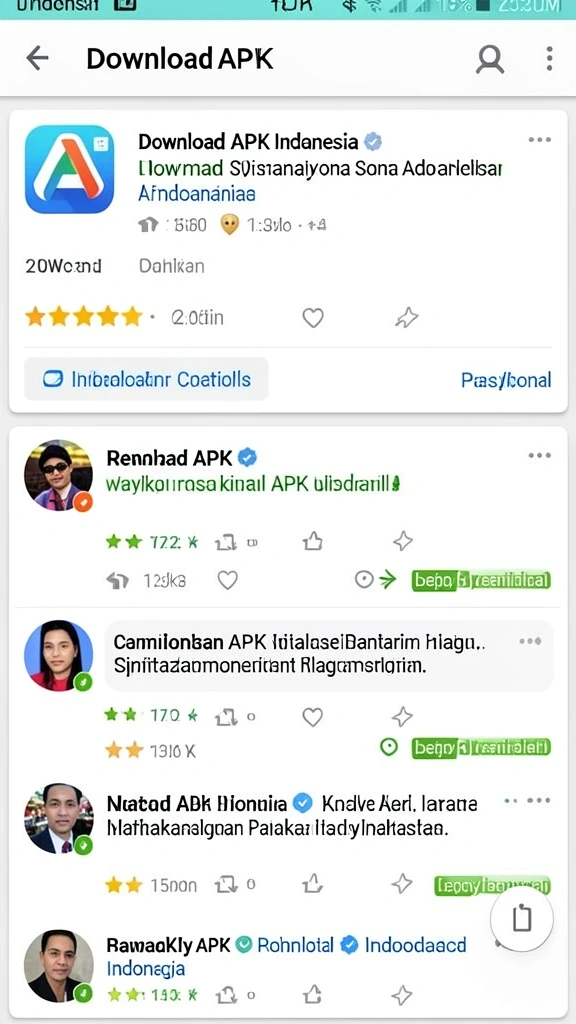This screenshot has height=1024, width=576.
Task: Open Rennbad APK's profile picture
Action: pyautogui.click(x=58, y=475)
